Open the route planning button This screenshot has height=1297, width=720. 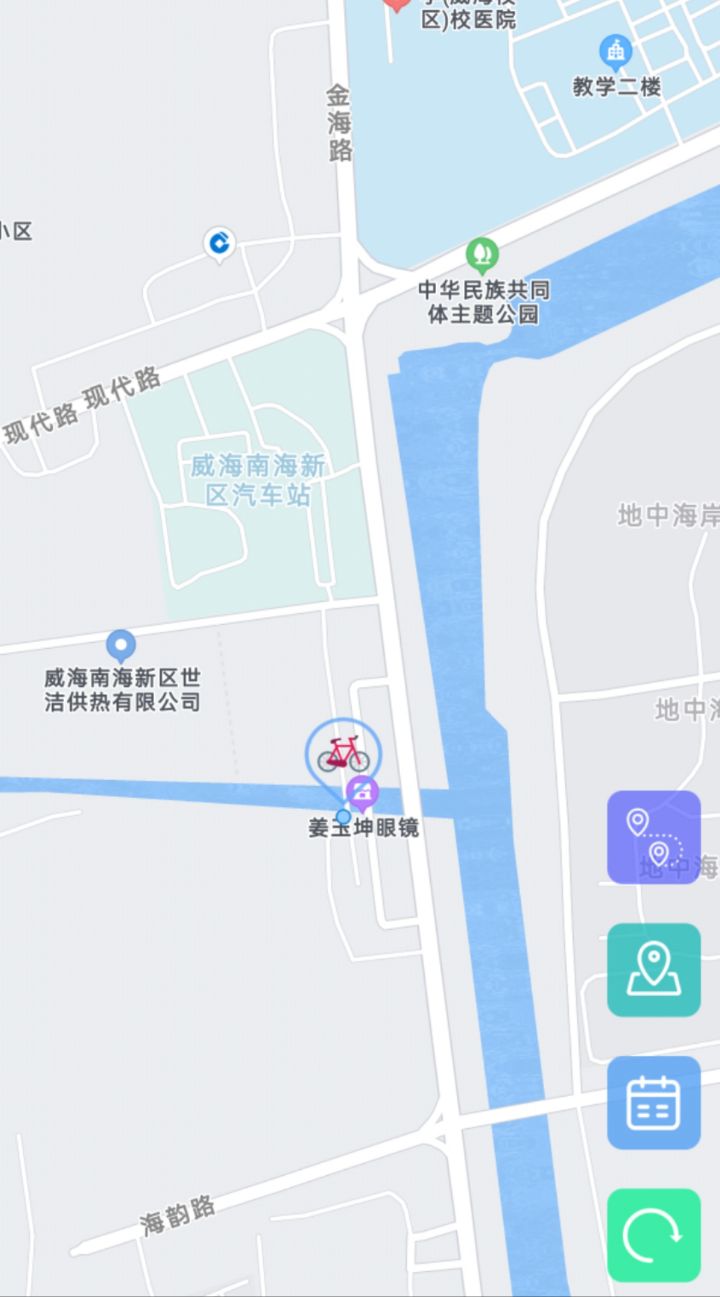[x=654, y=837]
